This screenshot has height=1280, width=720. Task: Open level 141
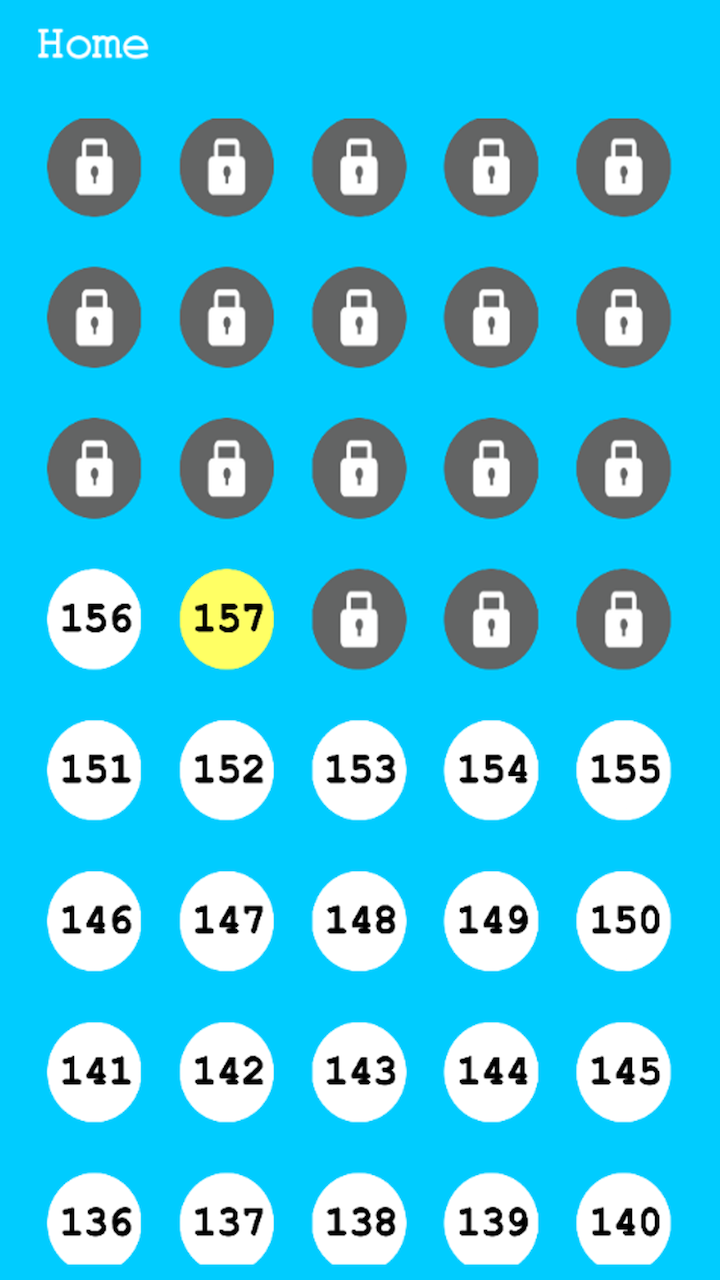pyautogui.click(x=95, y=1072)
